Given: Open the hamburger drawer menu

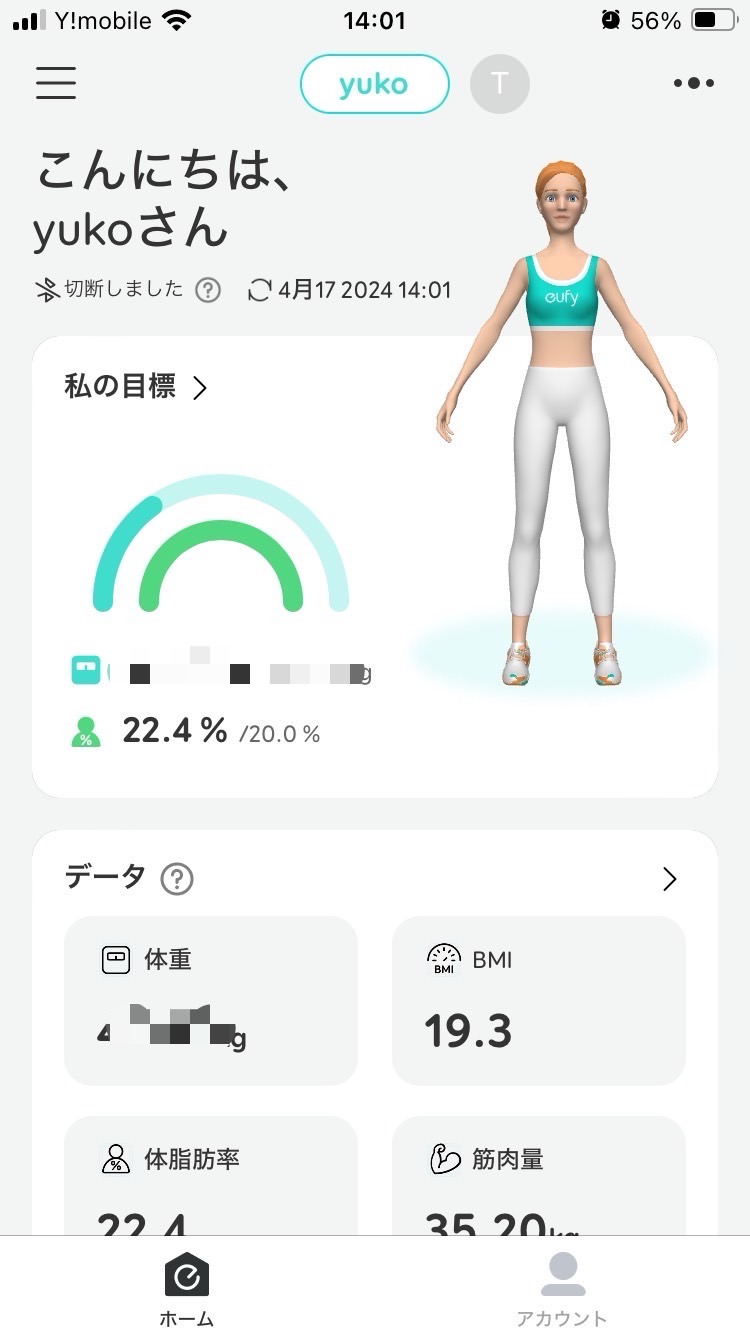Looking at the screenshot, I should 56,83.
